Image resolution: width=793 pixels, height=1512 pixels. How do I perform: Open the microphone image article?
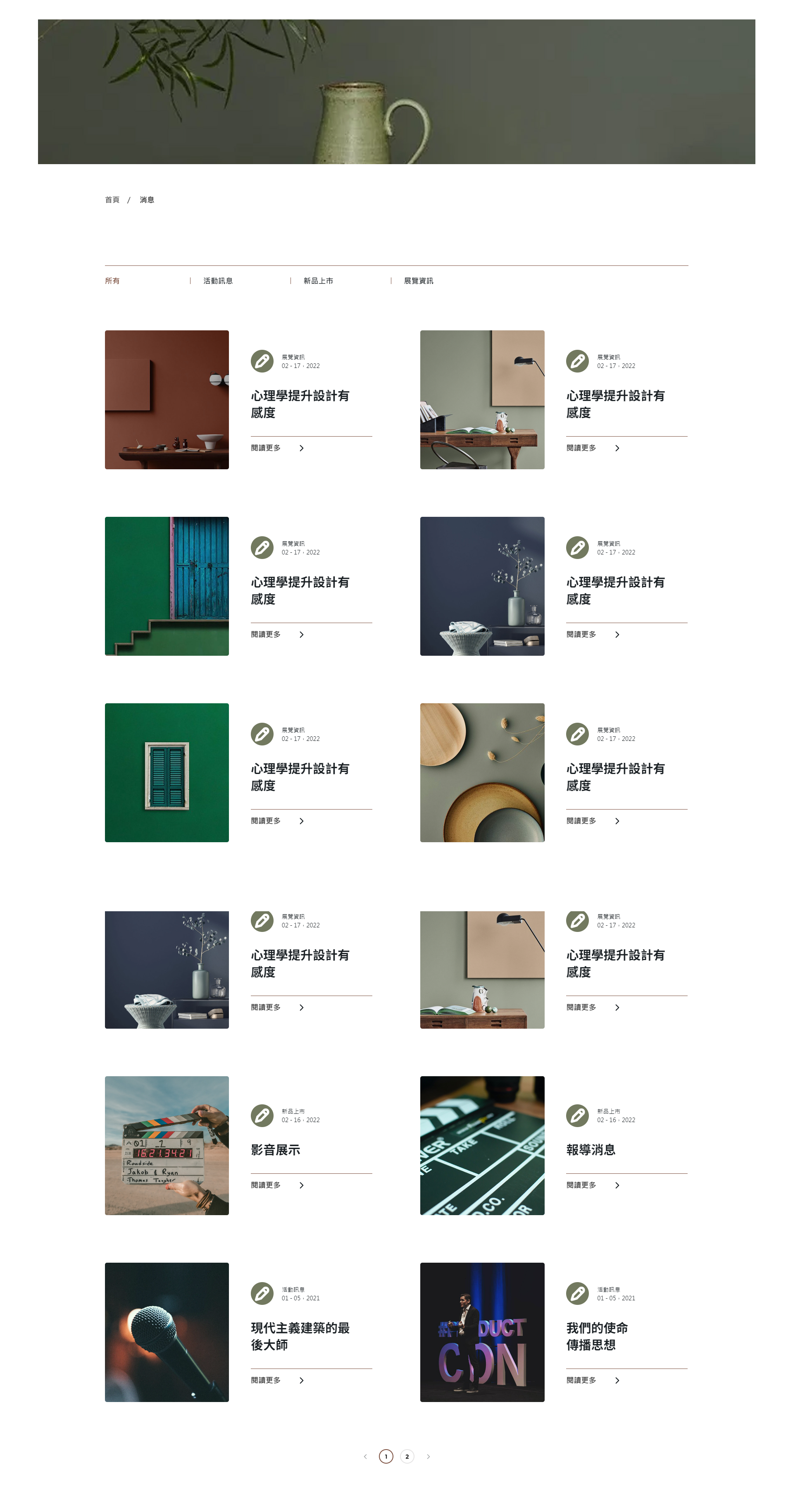tap(167, 1332)
